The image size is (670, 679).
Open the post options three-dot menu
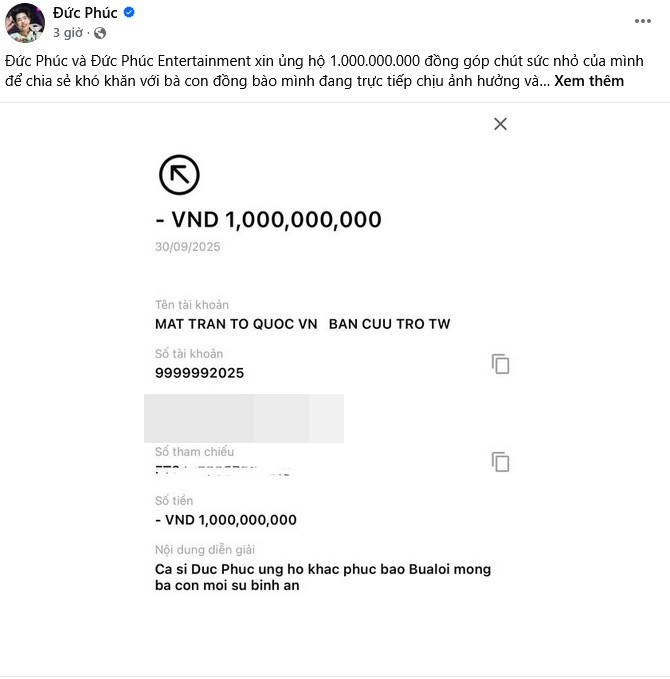pos(645,21)
